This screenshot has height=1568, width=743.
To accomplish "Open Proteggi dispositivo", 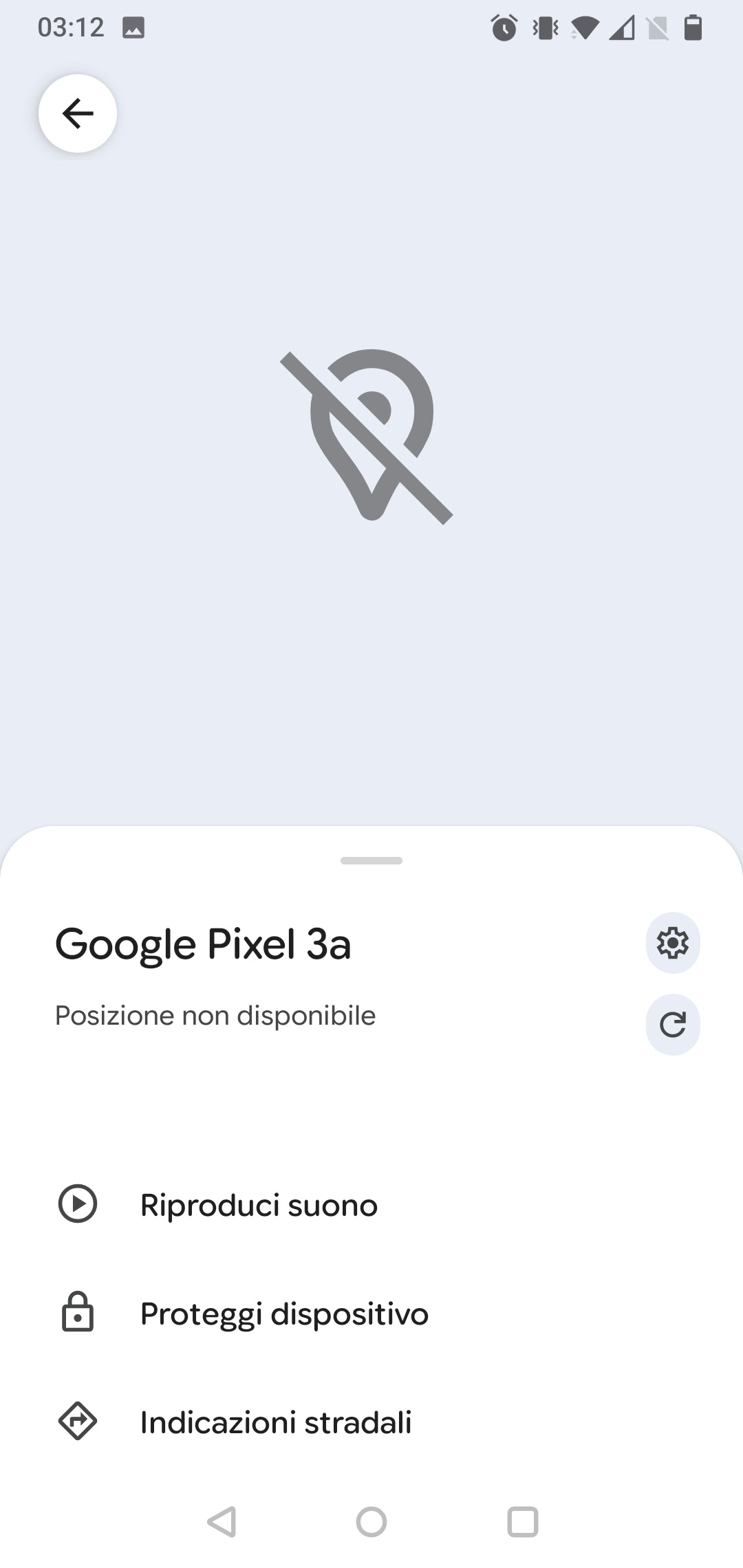I will click(284, 1314).
